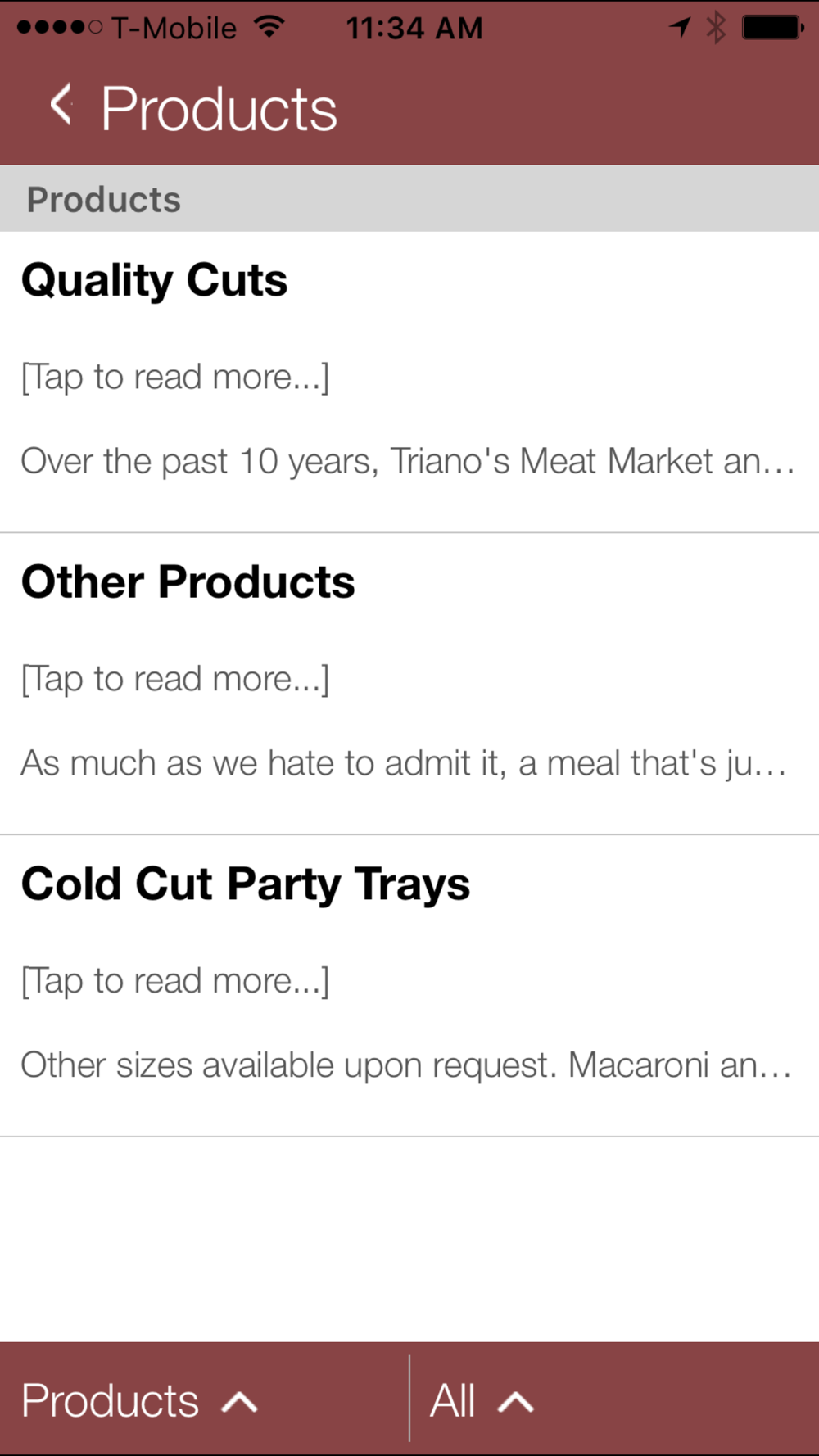Open the Cold Cut Party Trays entry
The height and width of the screenshot is (1456, 819).
[x=409, y=987]
